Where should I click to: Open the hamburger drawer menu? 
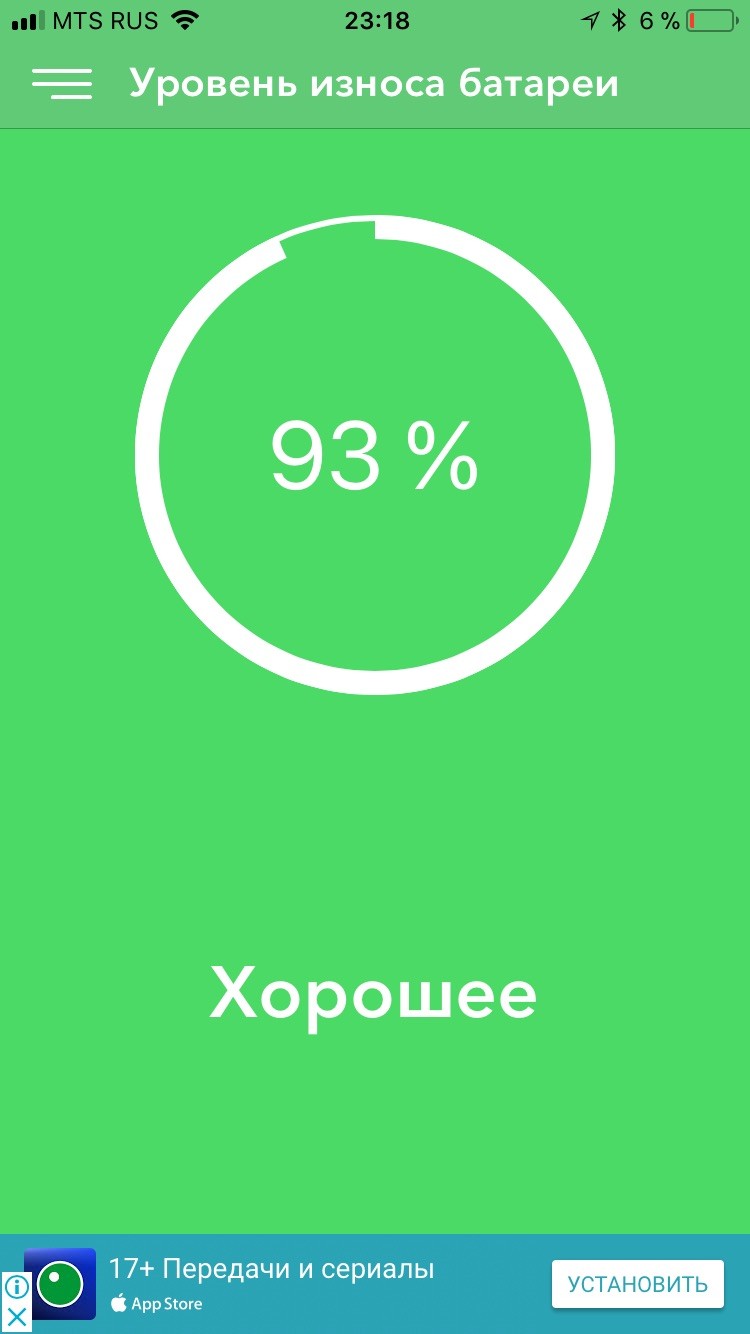[62, 84]
